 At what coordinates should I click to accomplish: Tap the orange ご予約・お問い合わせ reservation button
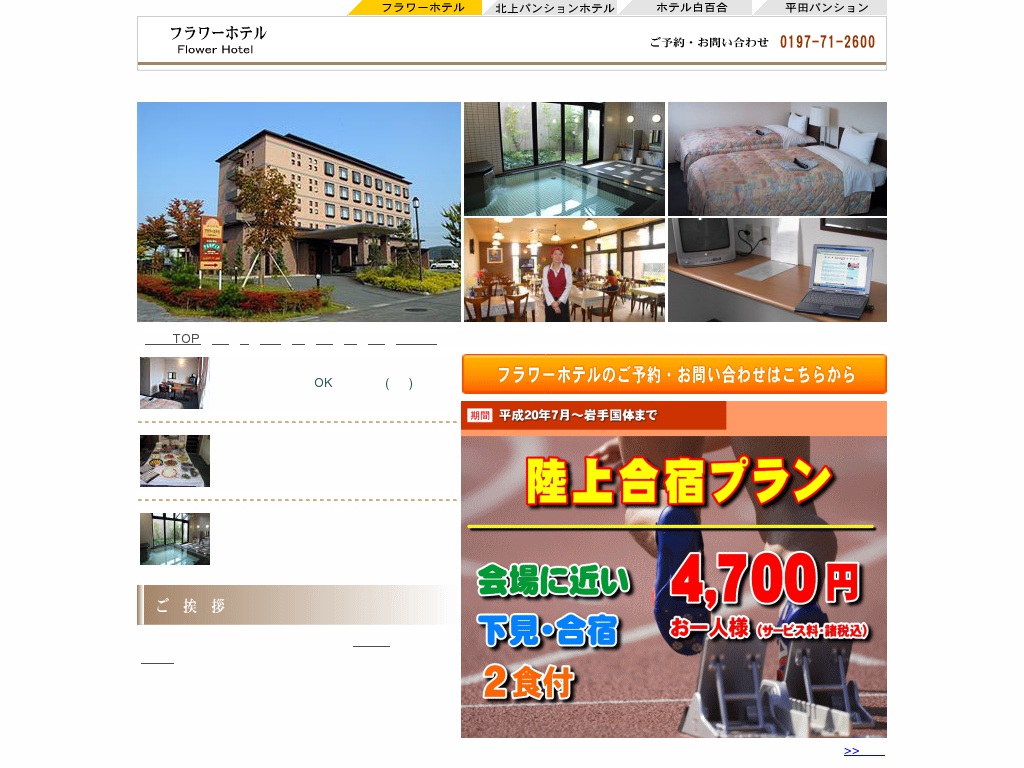click(674, 375)
